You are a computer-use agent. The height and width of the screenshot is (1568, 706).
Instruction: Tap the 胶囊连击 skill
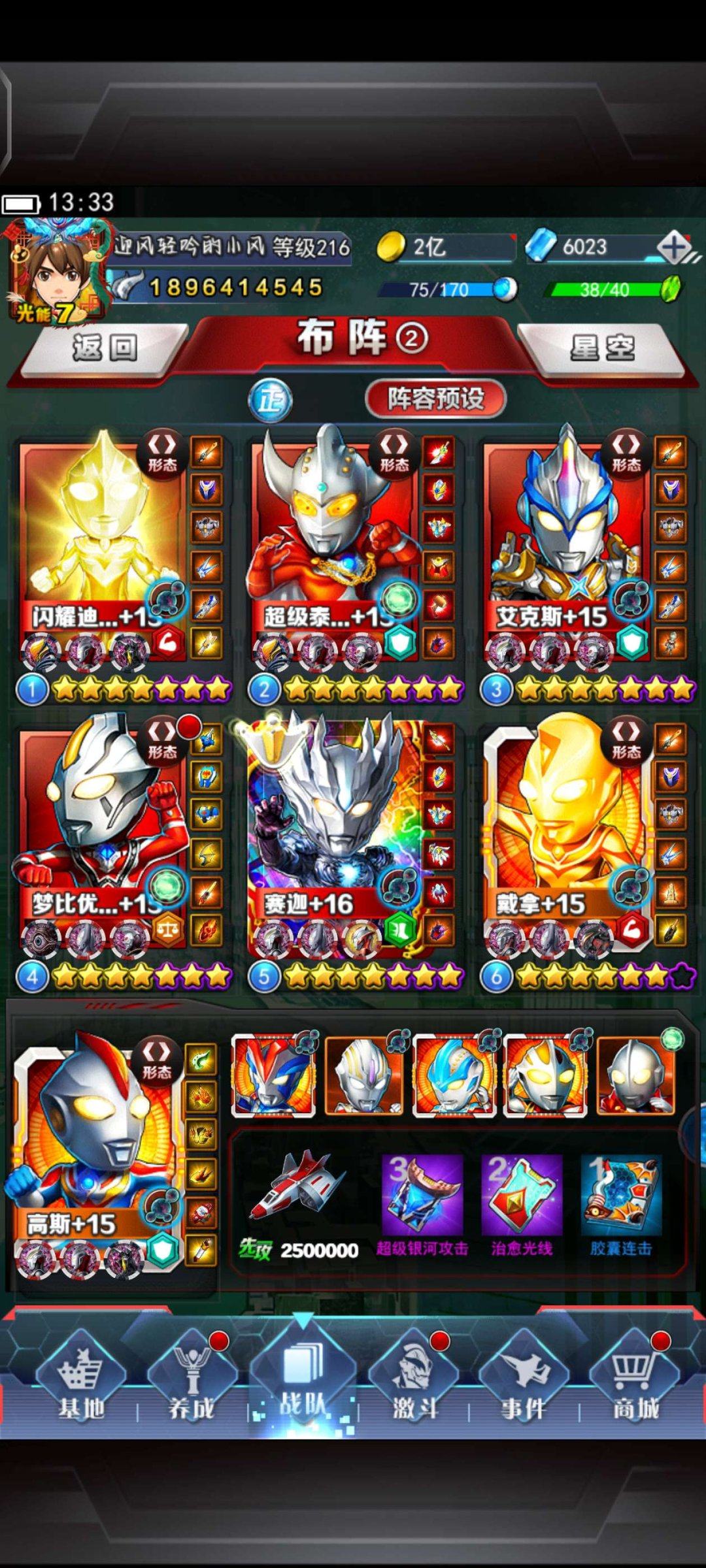pos(621,1202)
